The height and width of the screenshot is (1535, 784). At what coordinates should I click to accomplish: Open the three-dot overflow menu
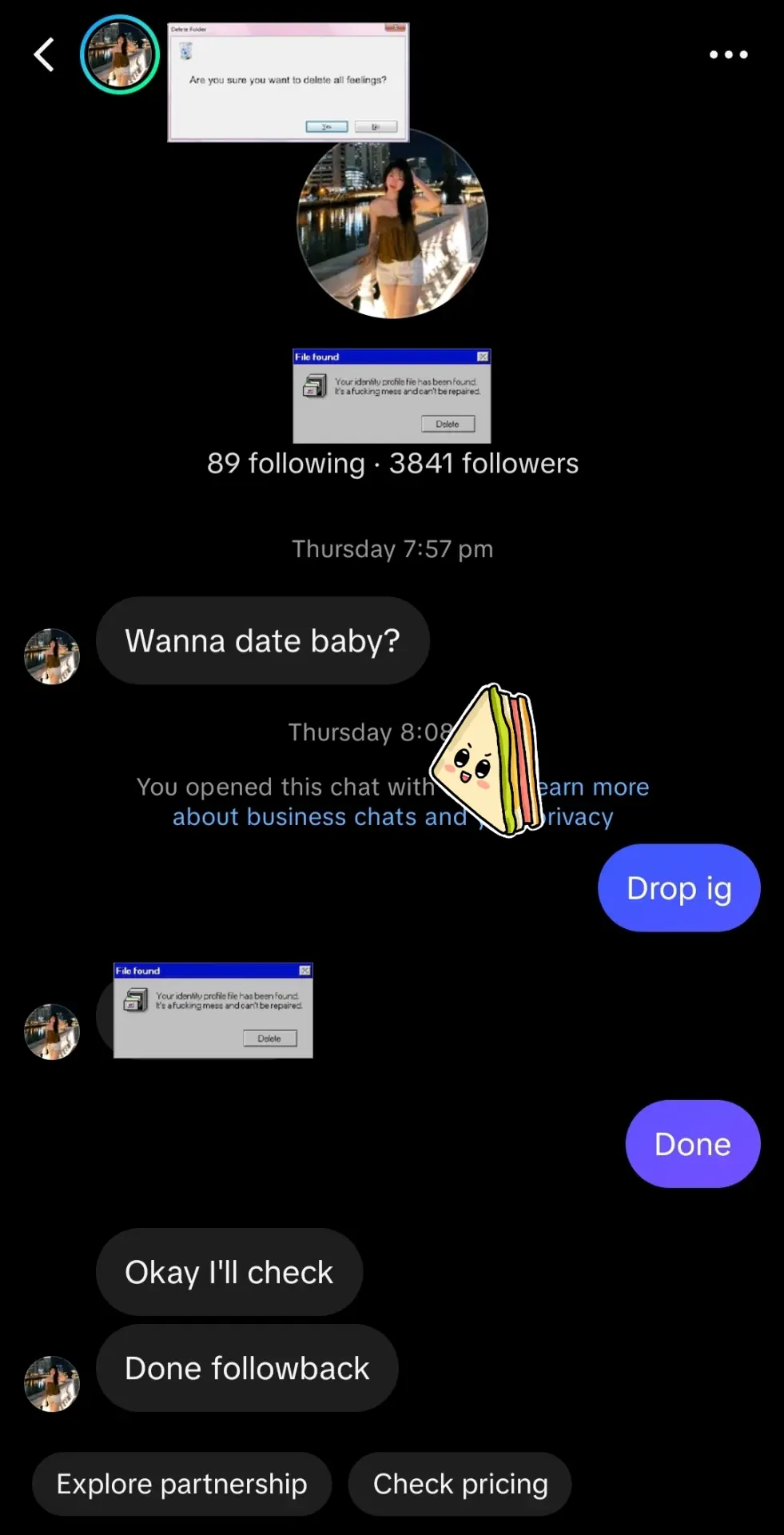[728, 54]
